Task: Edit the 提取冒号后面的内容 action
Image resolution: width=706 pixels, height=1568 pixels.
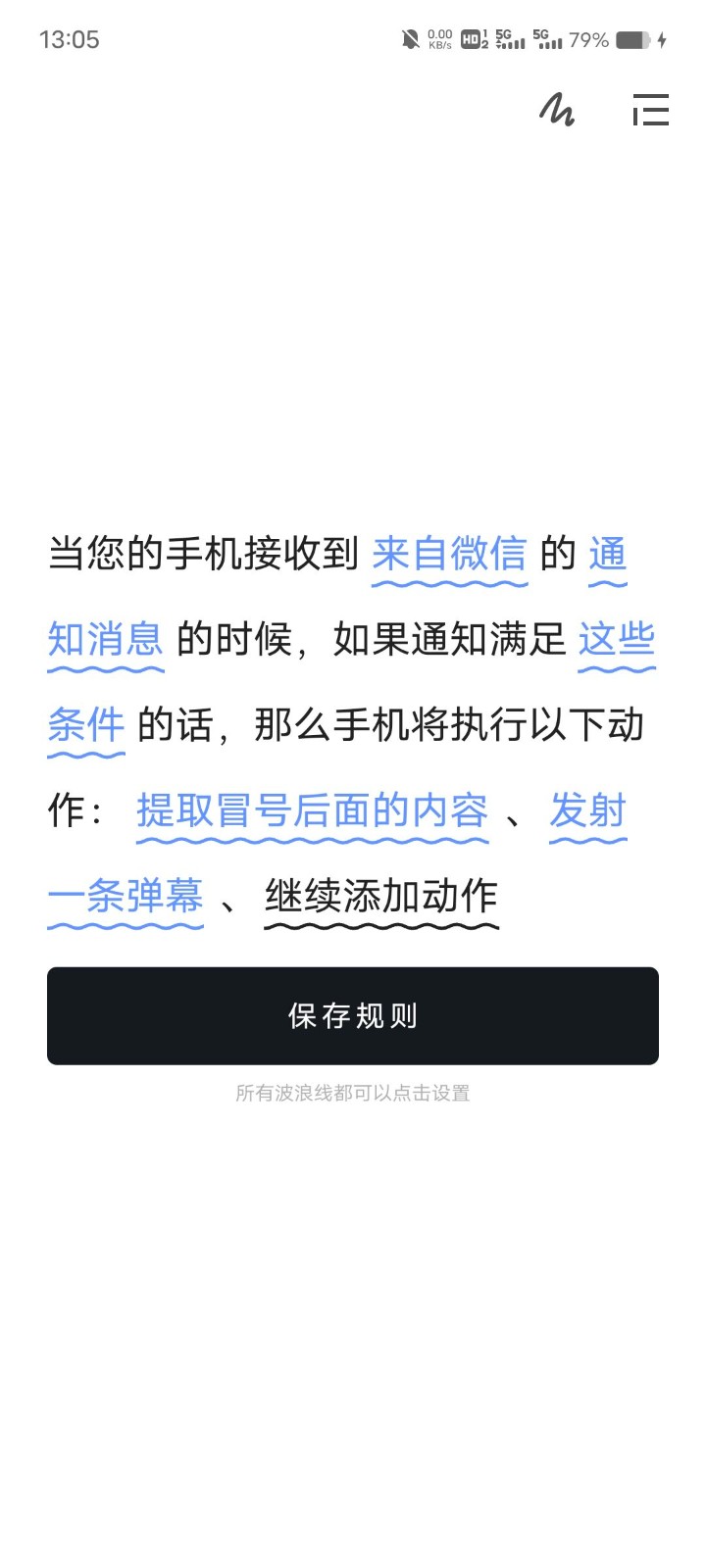Action: pos(312,811)
